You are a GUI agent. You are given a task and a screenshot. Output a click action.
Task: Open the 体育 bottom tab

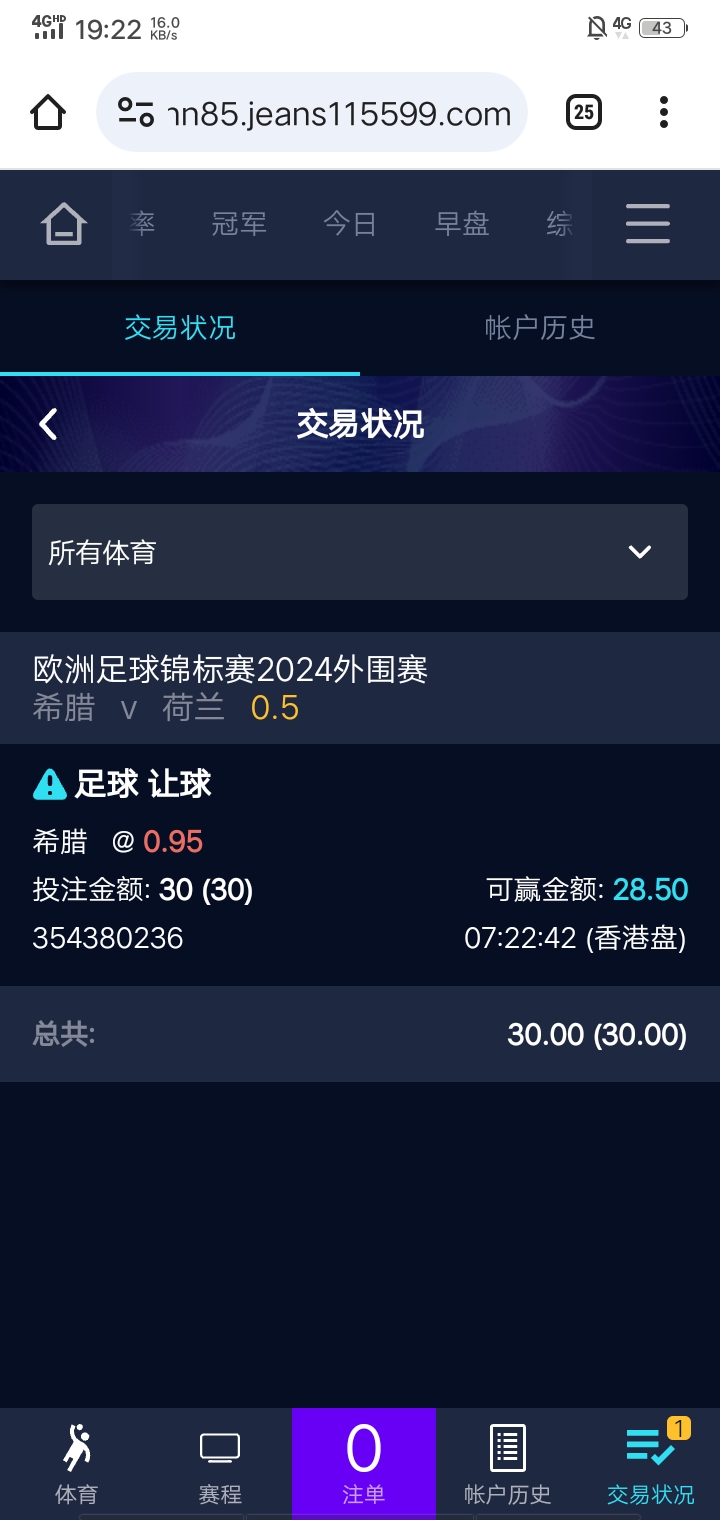76,1464
